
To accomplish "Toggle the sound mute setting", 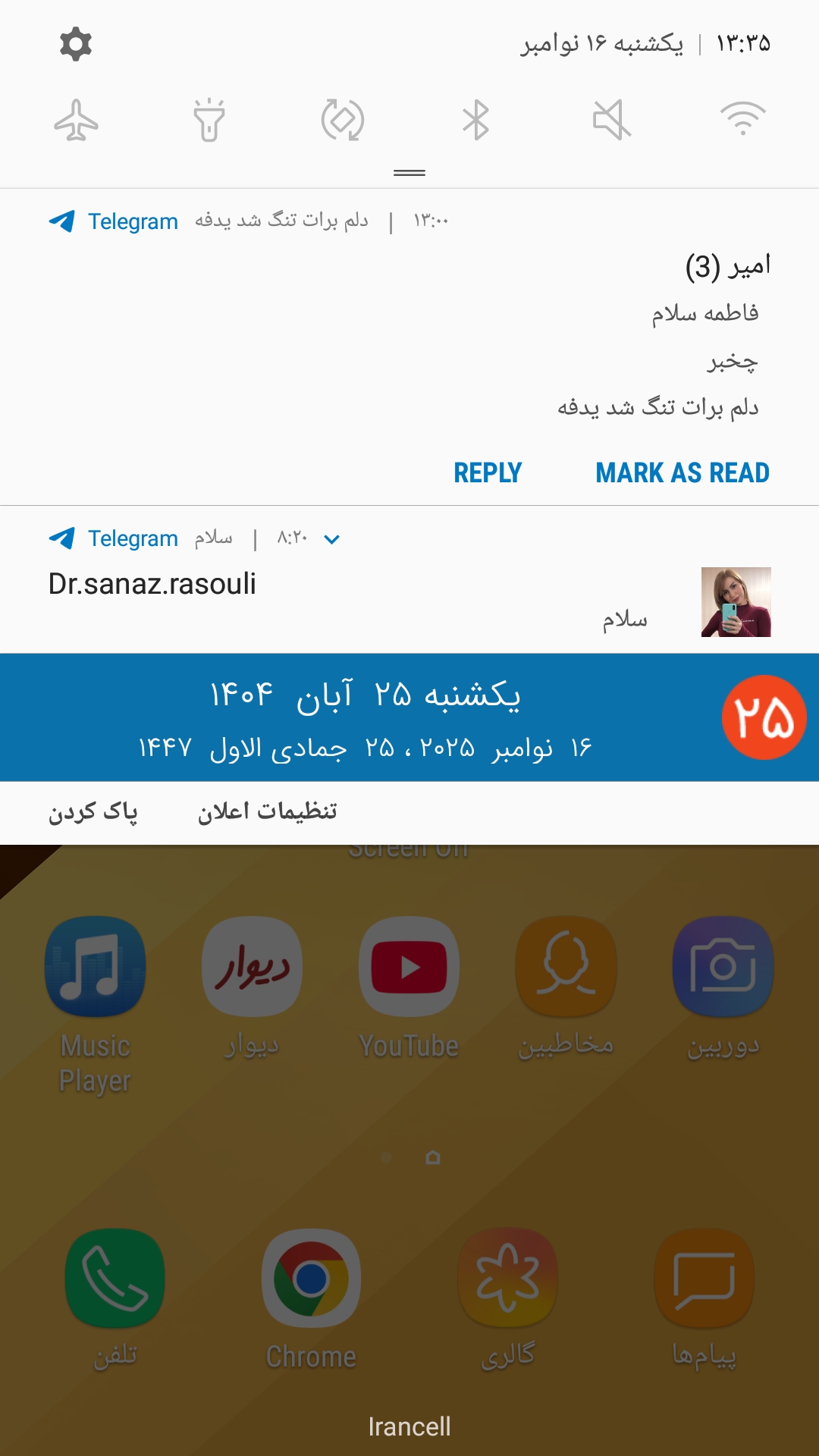I will tap(610, 121).
